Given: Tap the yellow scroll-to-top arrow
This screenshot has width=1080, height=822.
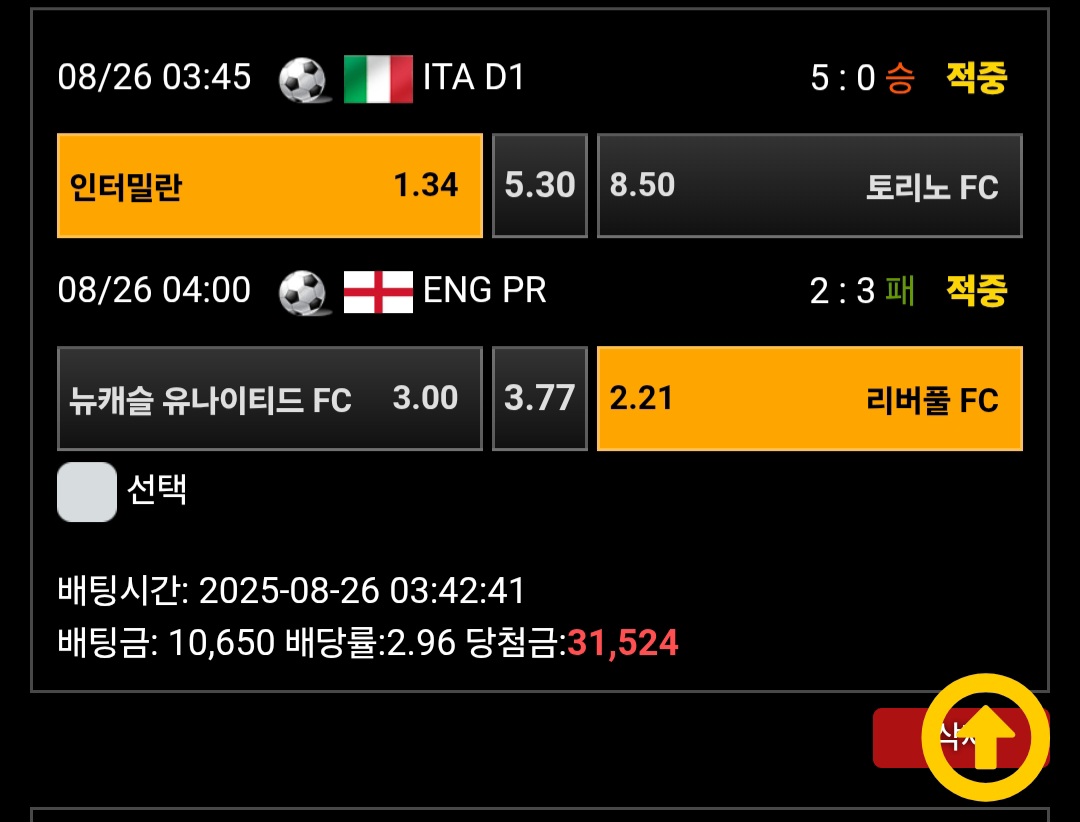Looking at the screenshot, I should [x=985, y=738].
